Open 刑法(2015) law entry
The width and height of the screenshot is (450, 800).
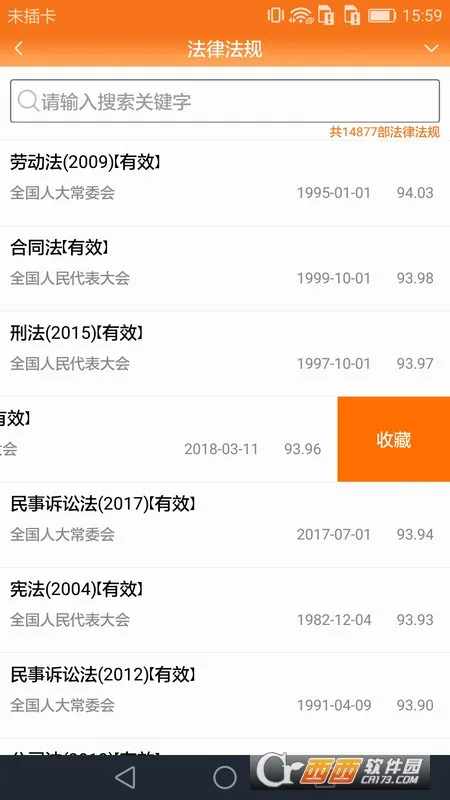point(225,354)
